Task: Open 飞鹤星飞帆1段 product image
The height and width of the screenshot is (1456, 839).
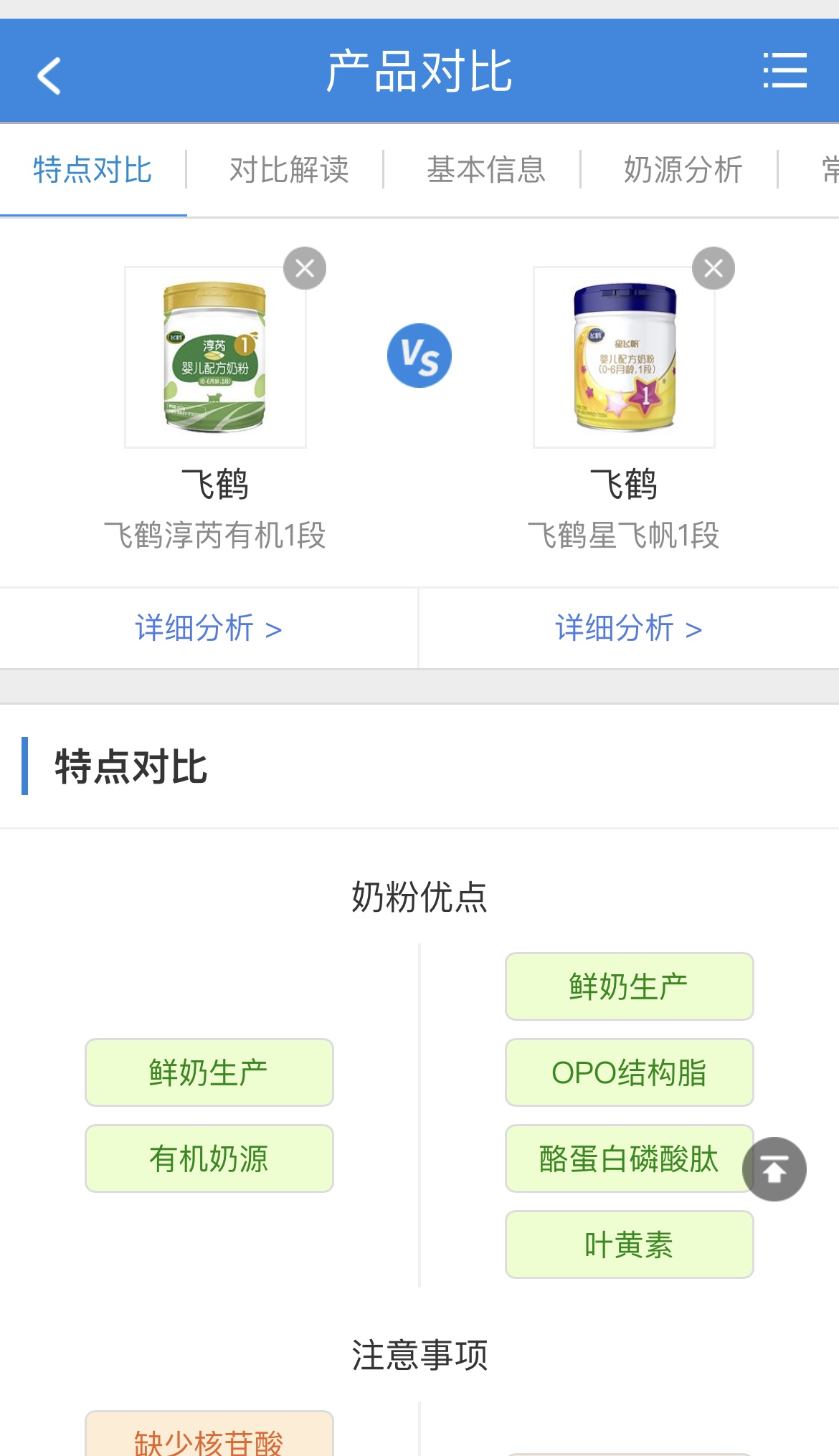Action: (624, 357)
